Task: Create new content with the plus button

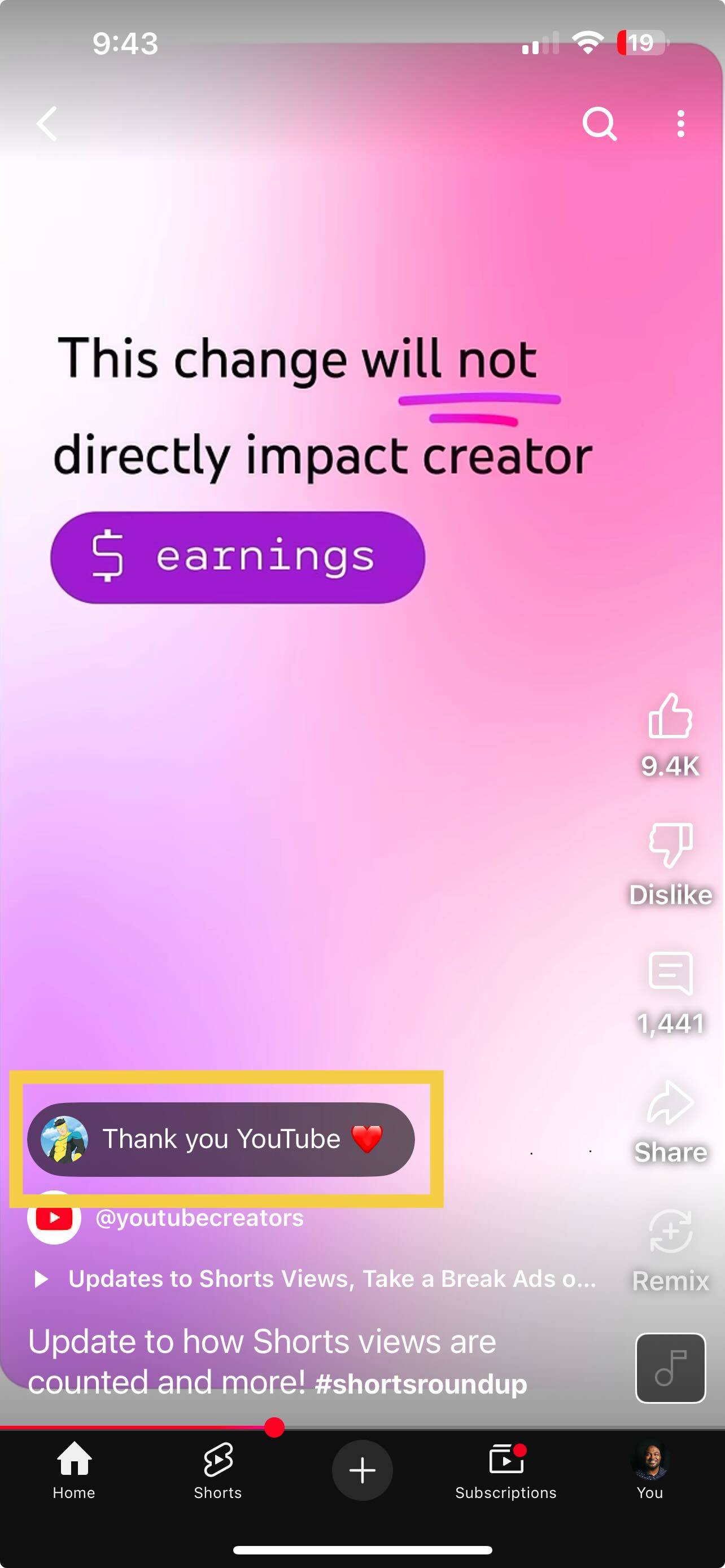Action: tap(362, 1470)
